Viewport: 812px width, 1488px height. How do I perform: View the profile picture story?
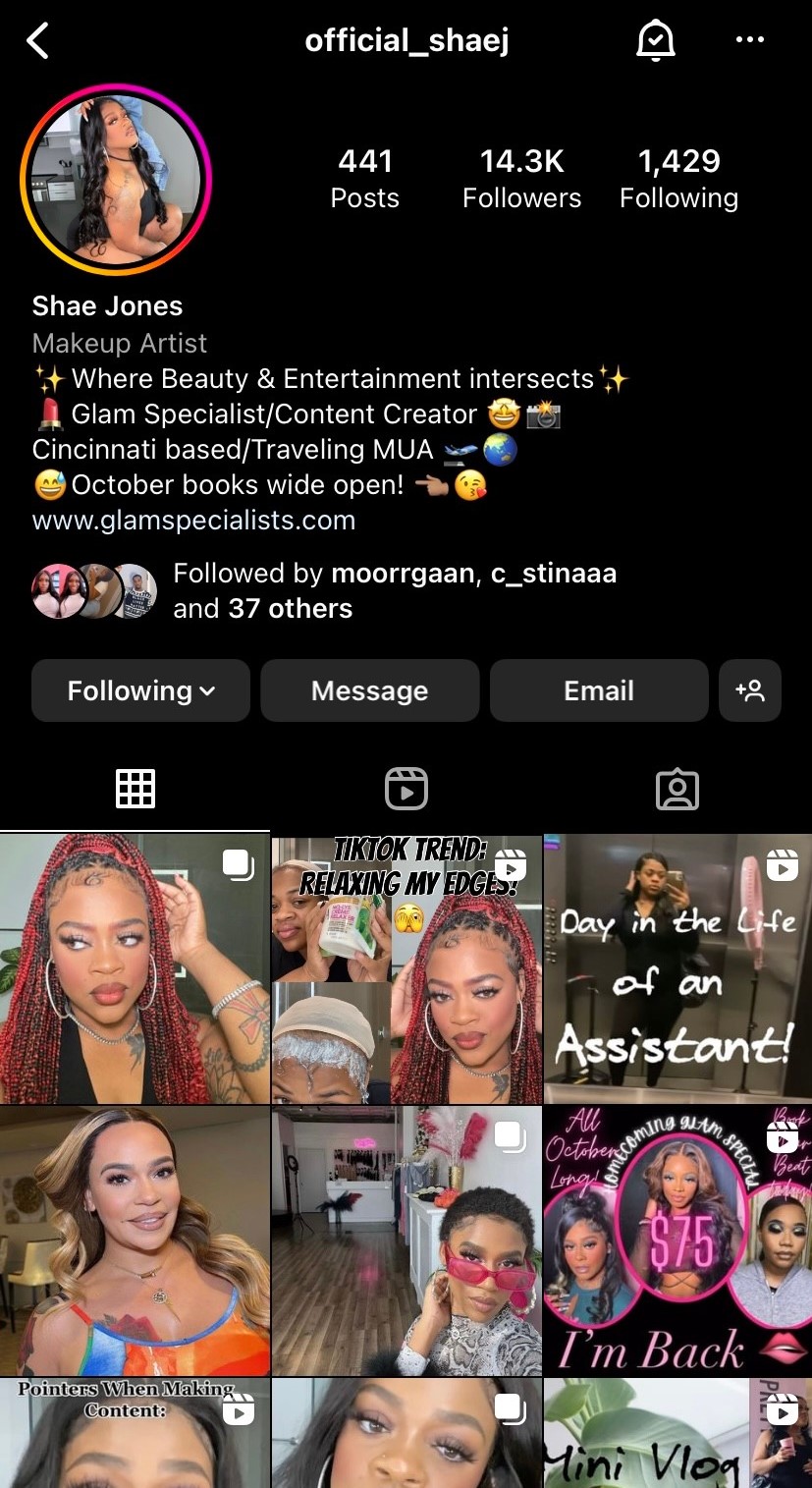[x=116, y=179]
